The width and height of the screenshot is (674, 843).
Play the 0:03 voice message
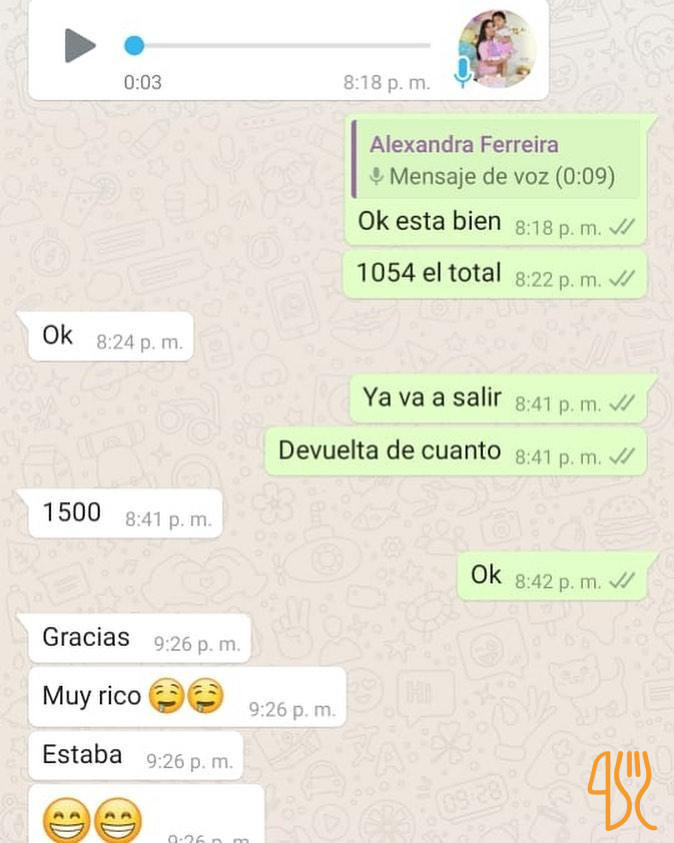tap(79, 45)
